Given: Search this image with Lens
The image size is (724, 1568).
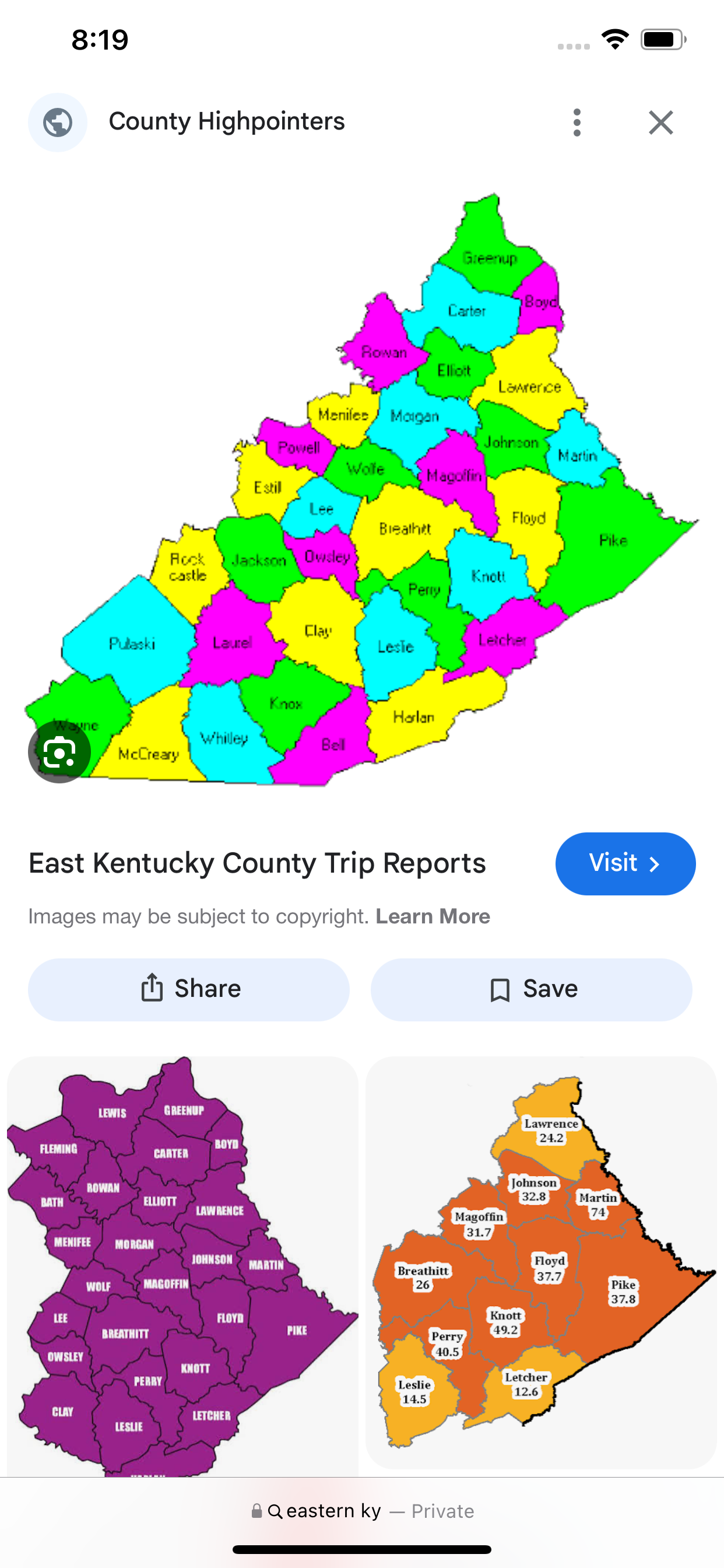Looking at the screenshot, I should (x=59, y=752).
